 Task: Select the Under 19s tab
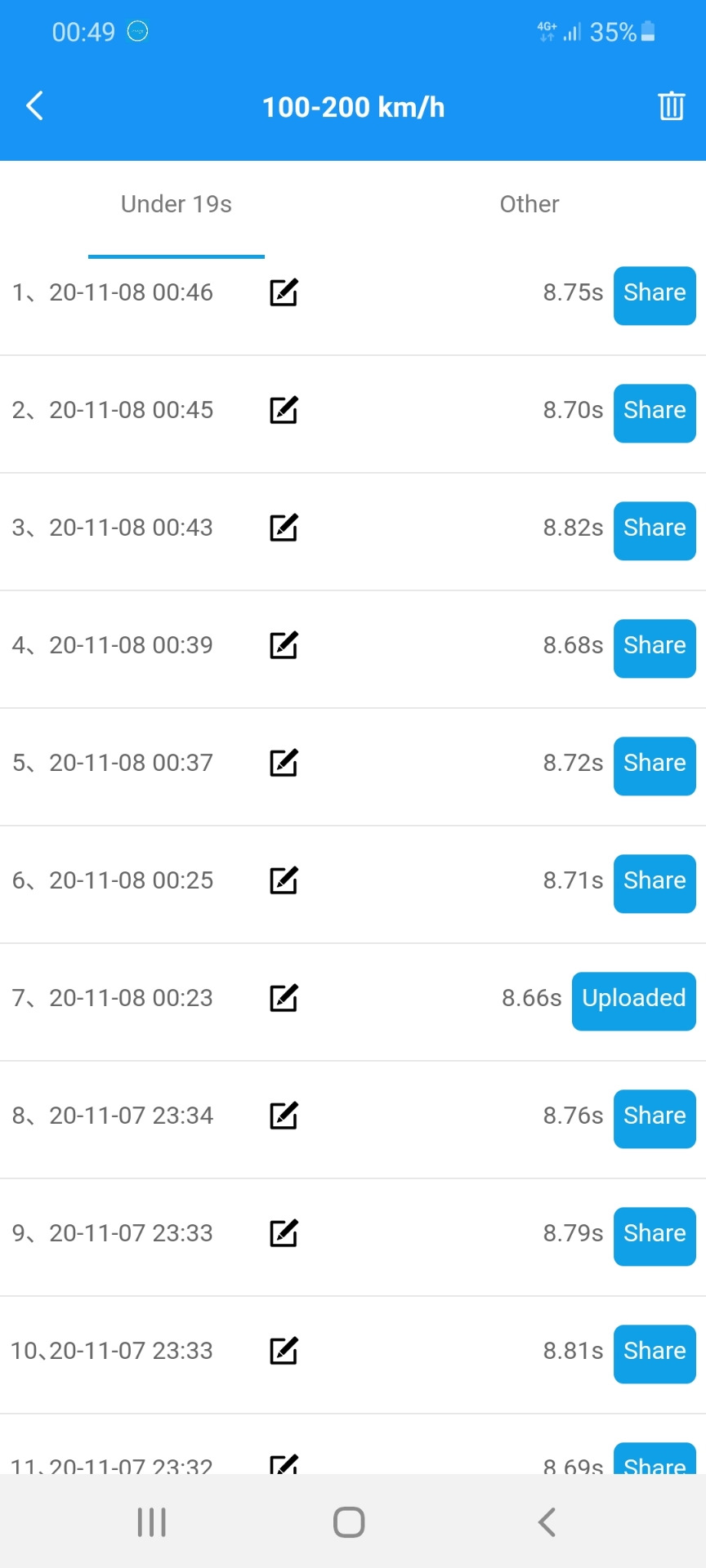pos(176,204)
